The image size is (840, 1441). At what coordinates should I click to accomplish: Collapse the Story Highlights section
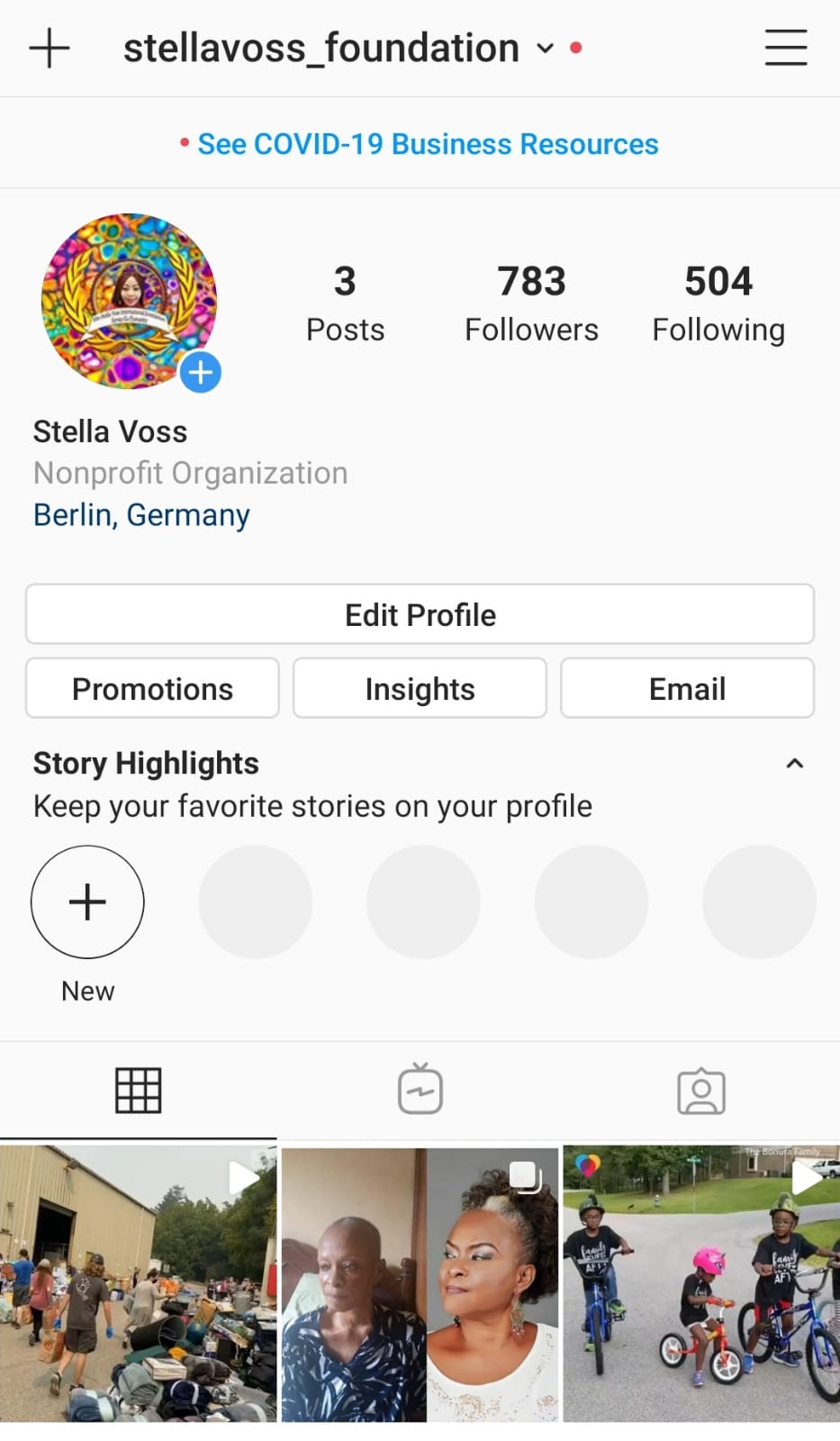[794, 764]
